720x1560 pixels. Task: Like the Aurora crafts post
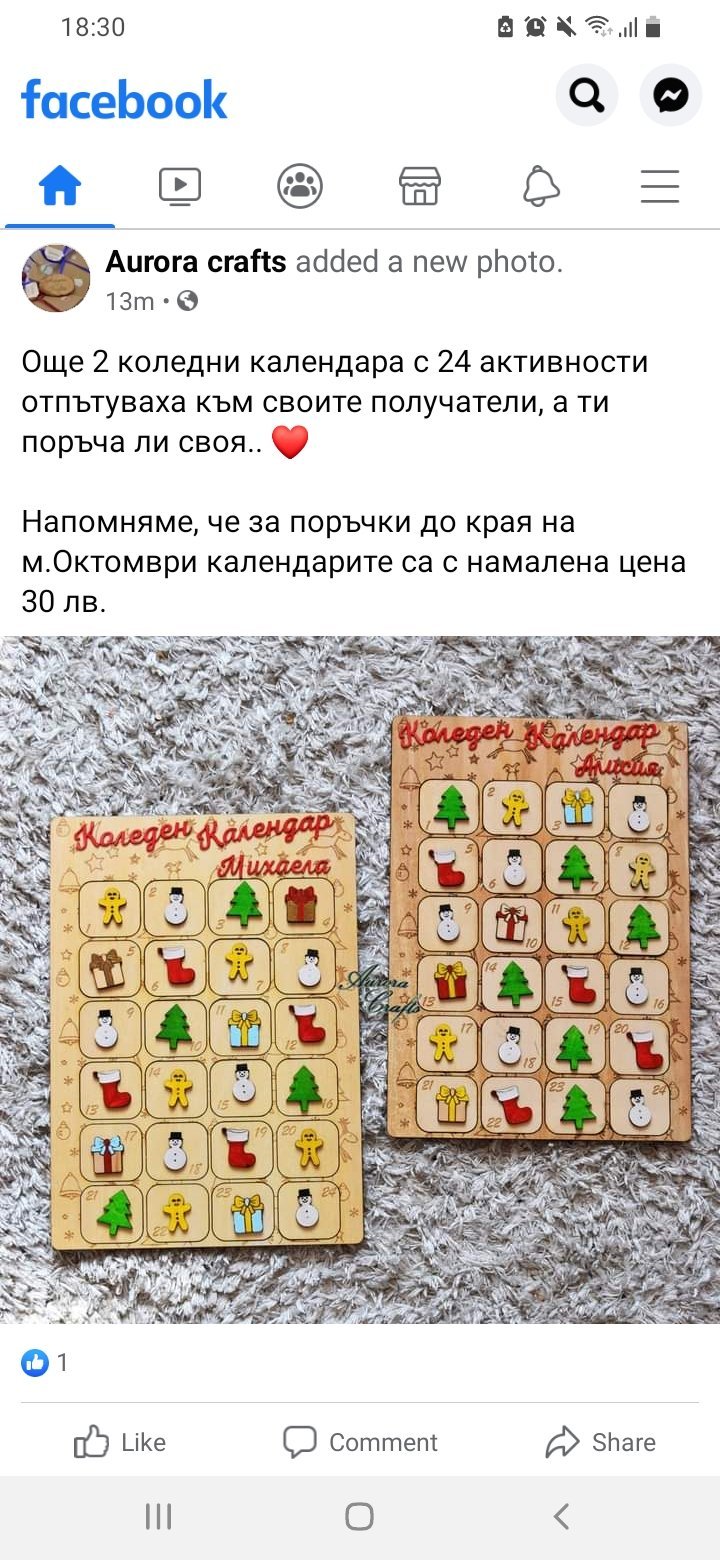(x=120, y=1442)
